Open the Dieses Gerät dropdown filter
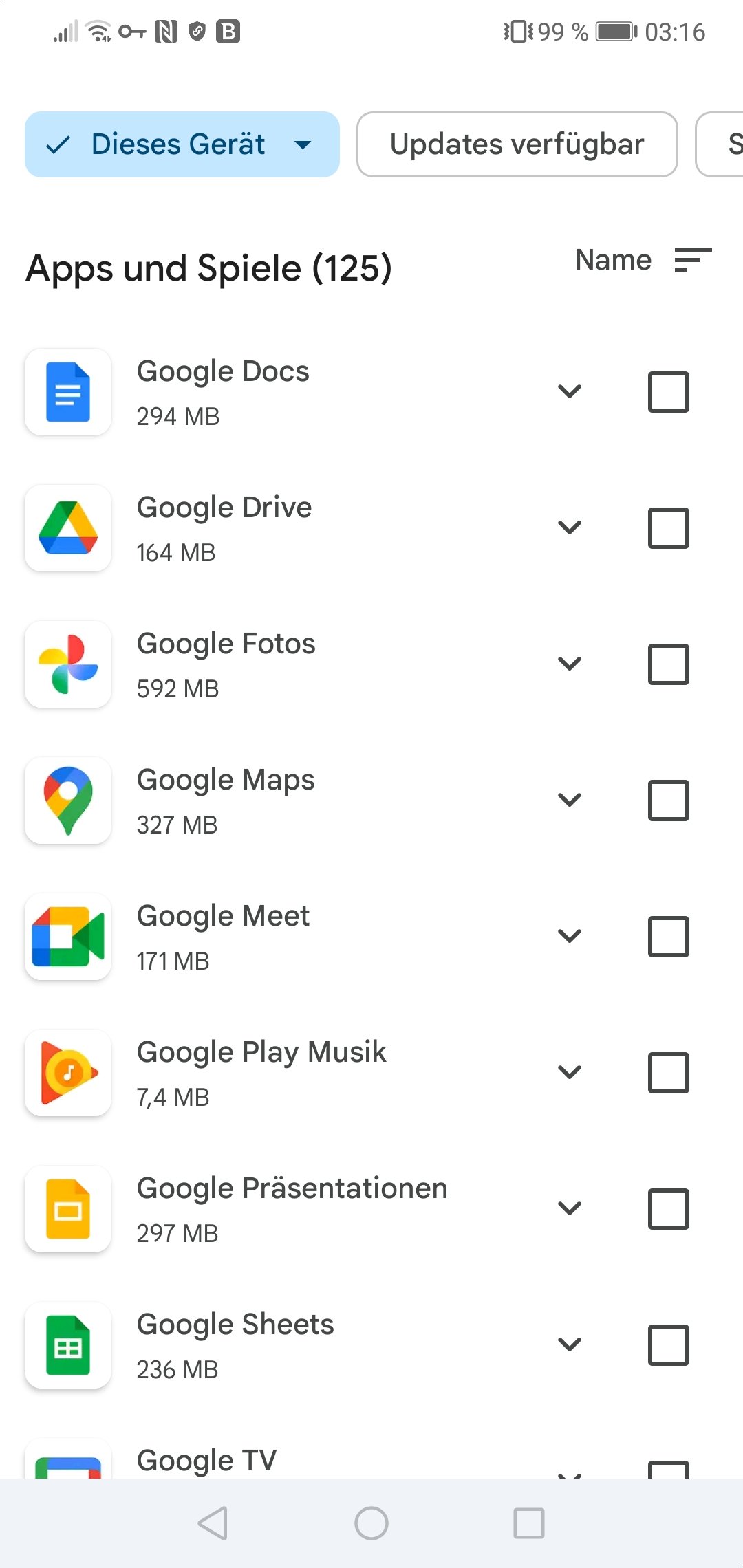This screenshot has width=743, height=1568. (x=182, y=144)
